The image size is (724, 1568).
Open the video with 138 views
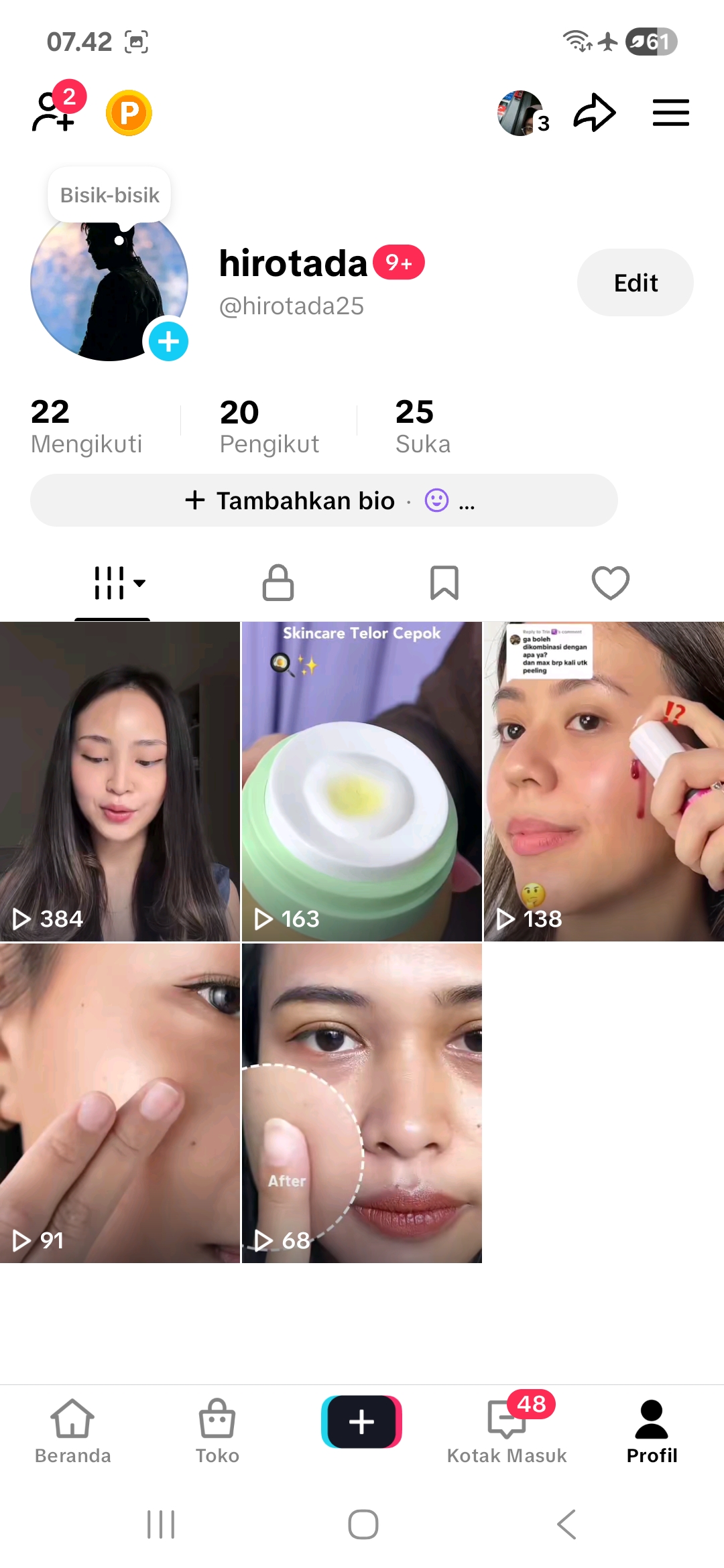click(603, 781)
